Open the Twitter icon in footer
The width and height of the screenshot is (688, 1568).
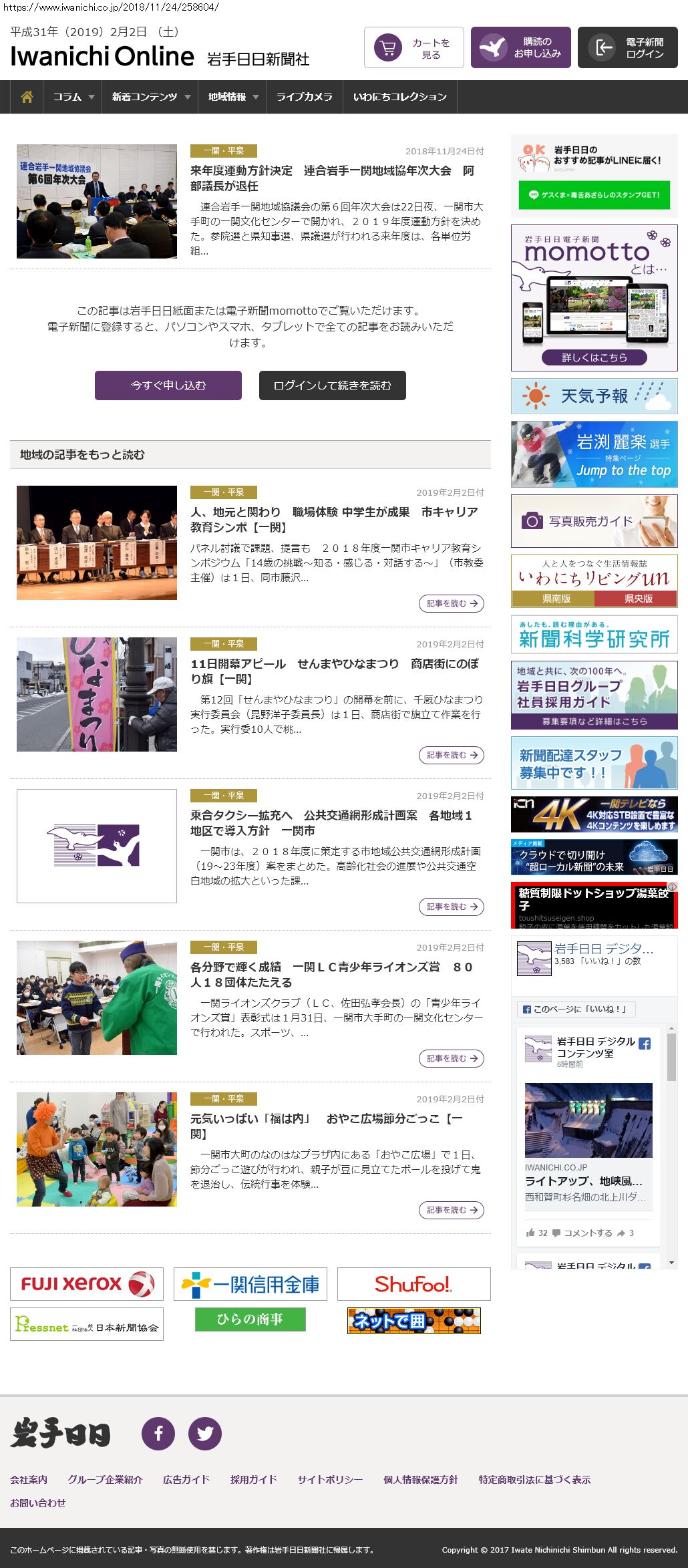point(205,1433)
